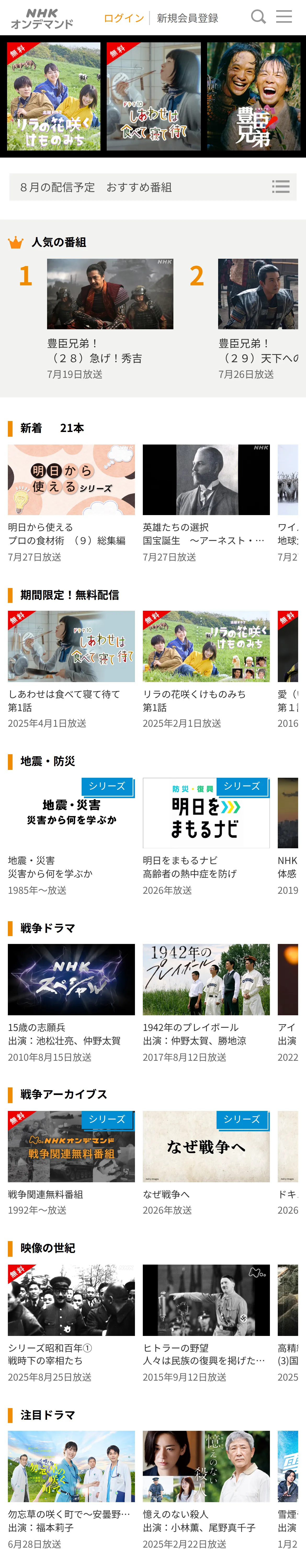Open 明日をまもるナビ series card

(x=206, y=836)
